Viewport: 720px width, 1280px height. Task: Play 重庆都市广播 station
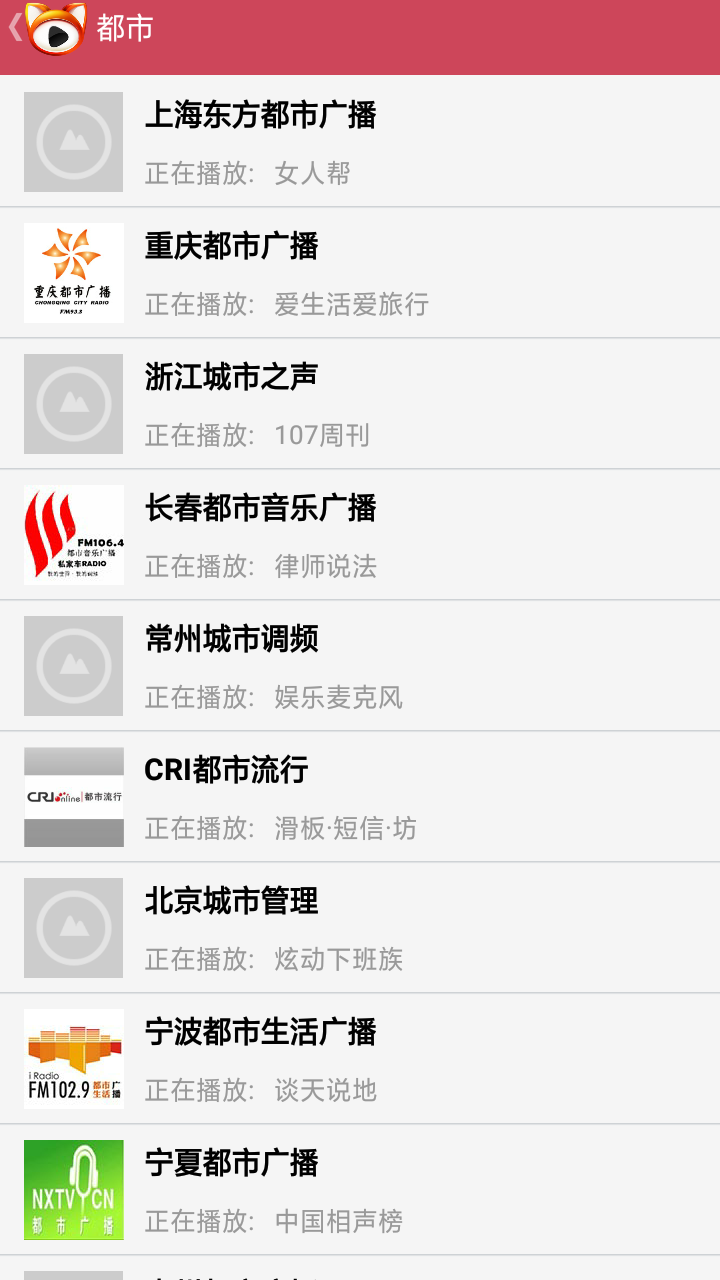360,273
